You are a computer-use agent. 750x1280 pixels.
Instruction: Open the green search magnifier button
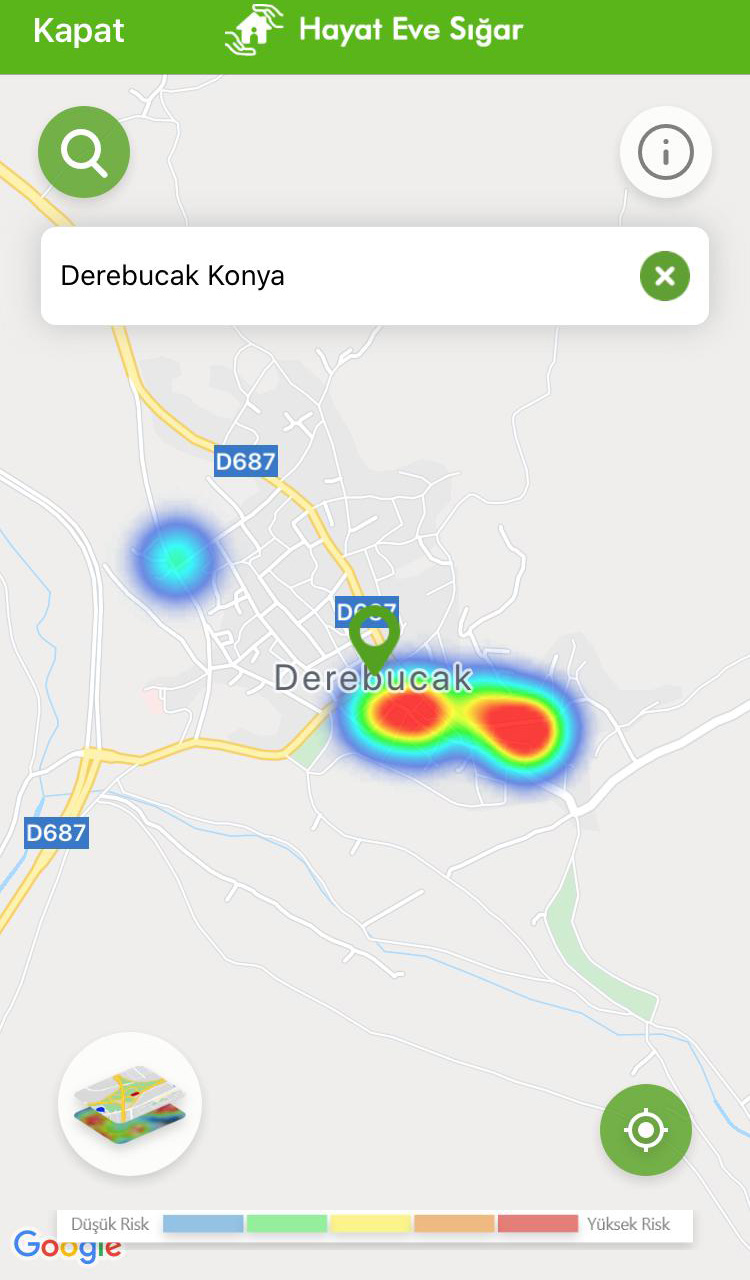pyautogui.click(x=84, y=152)
